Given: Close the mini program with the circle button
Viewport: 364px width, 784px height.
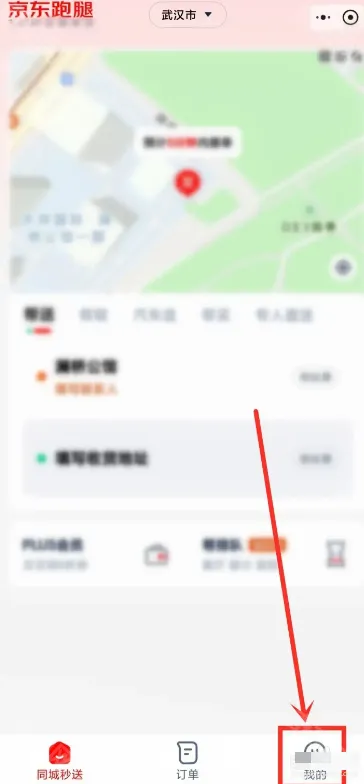Looking at the screenshot, I should pos(350,17).
